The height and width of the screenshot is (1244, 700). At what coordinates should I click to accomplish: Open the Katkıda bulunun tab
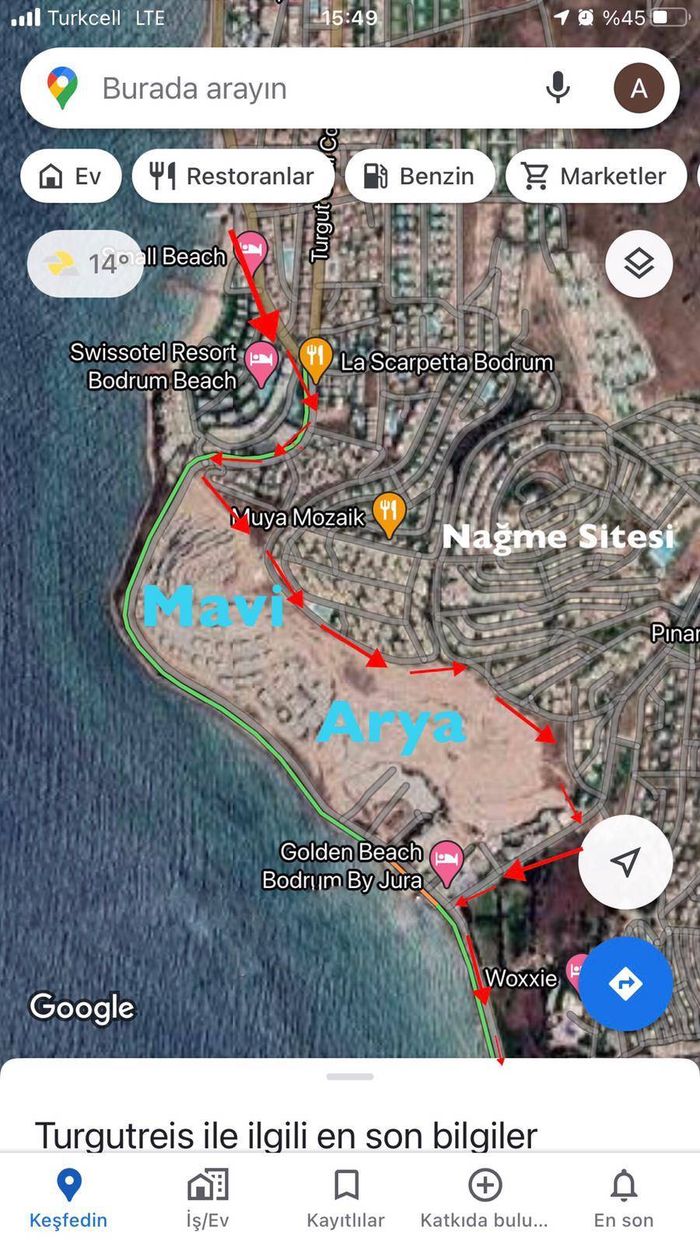click(x=484, y=1198)
